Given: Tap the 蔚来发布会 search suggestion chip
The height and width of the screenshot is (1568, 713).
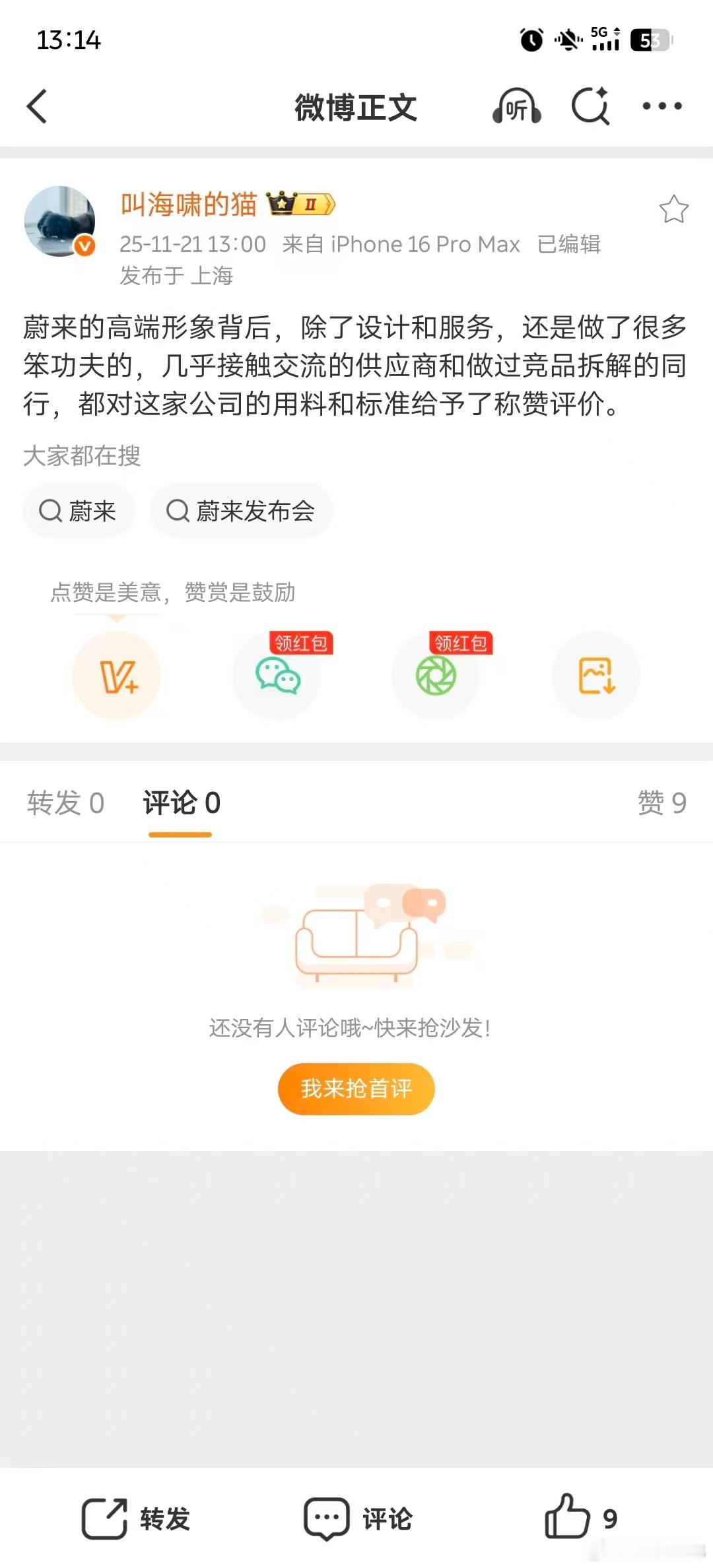Looking at the screenshot, I should [242, 510].
